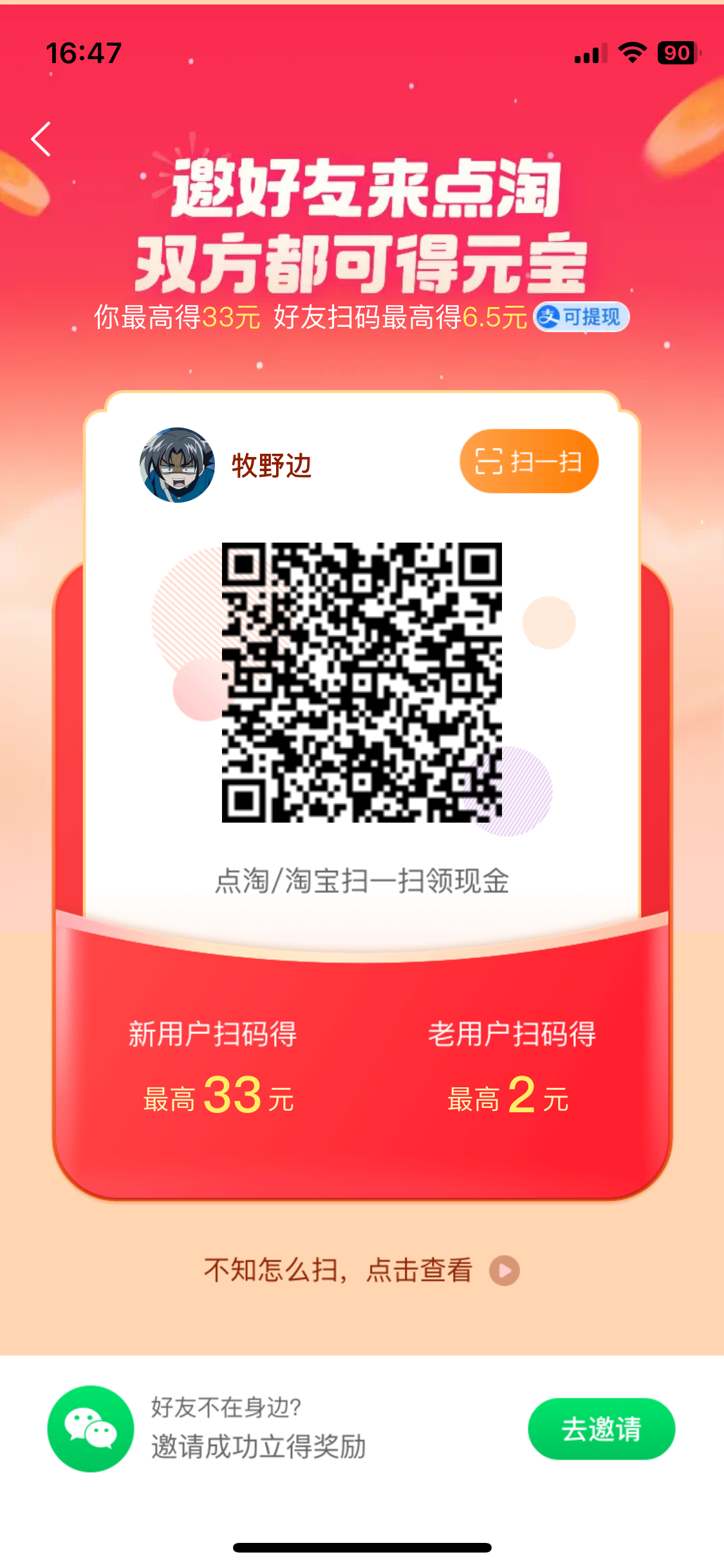
Task: Open the WeChat icon beside 好友不在身边
Action: click(x=91, y=1429)
